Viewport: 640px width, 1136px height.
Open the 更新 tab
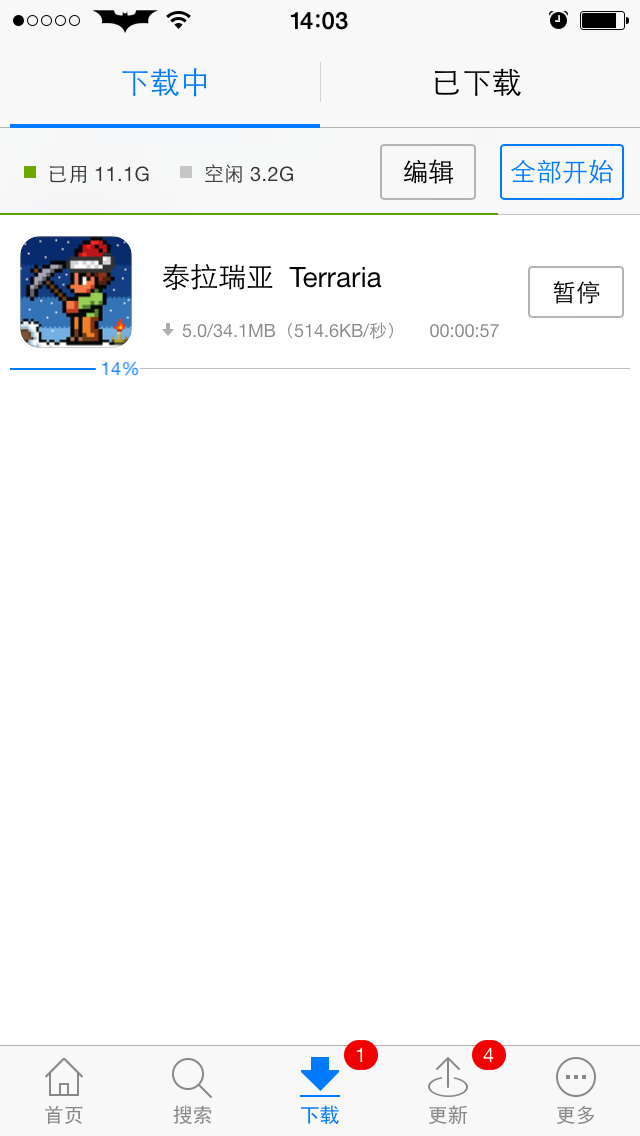[x=448, y=1091]
